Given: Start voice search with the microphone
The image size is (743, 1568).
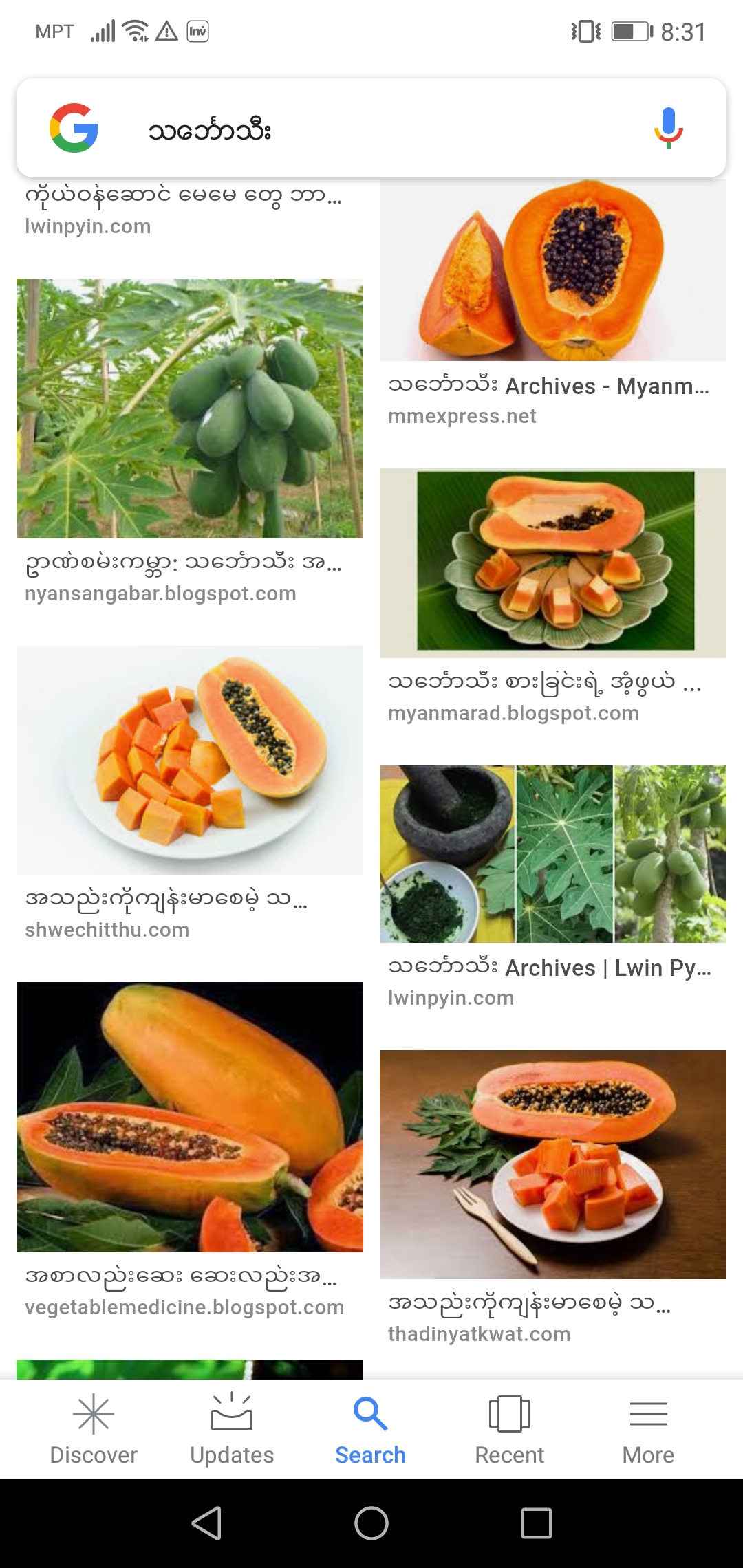Looking at the screenshot, I should pos(667,129).
